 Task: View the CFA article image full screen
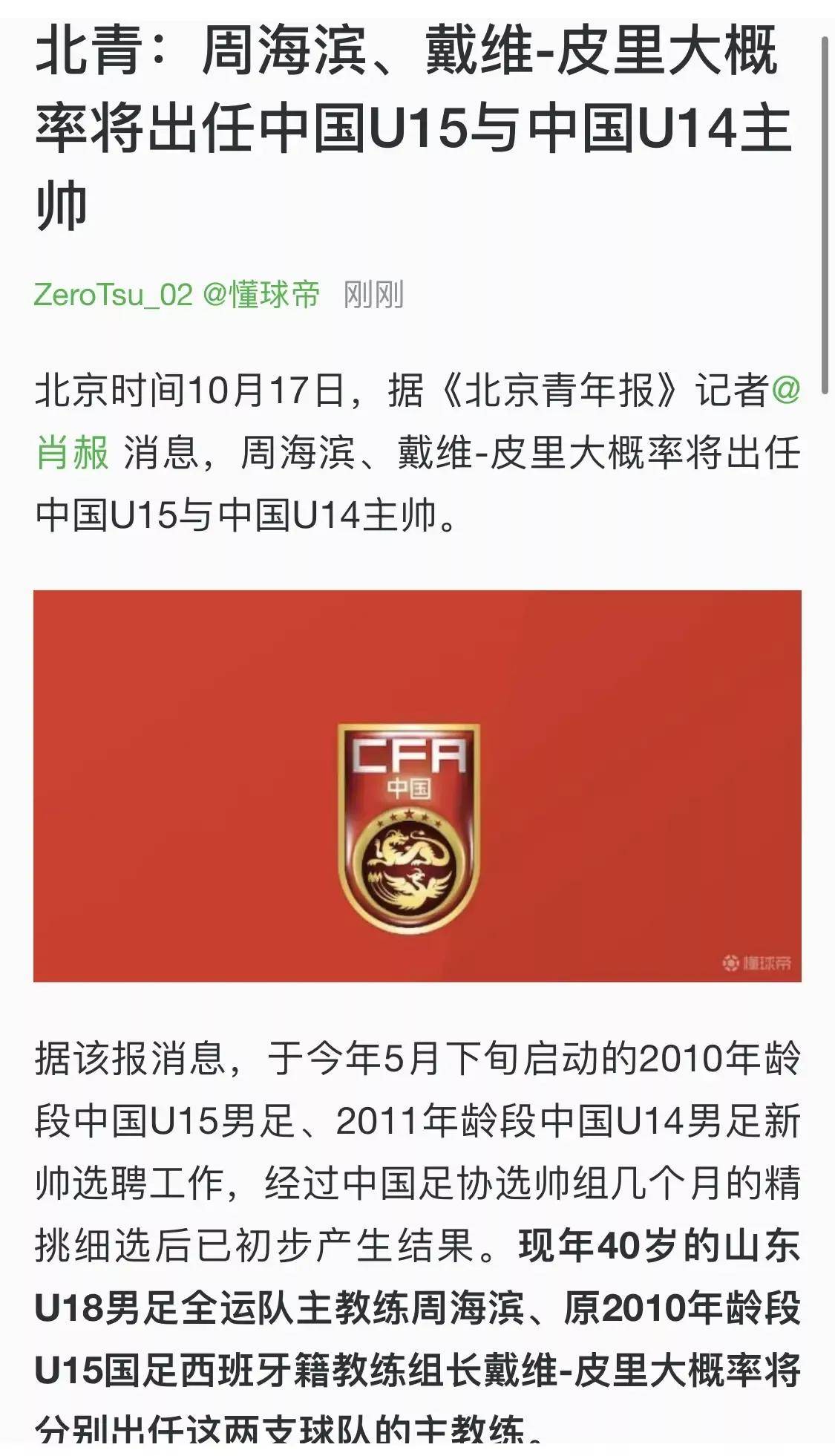[x=417, y=786]
